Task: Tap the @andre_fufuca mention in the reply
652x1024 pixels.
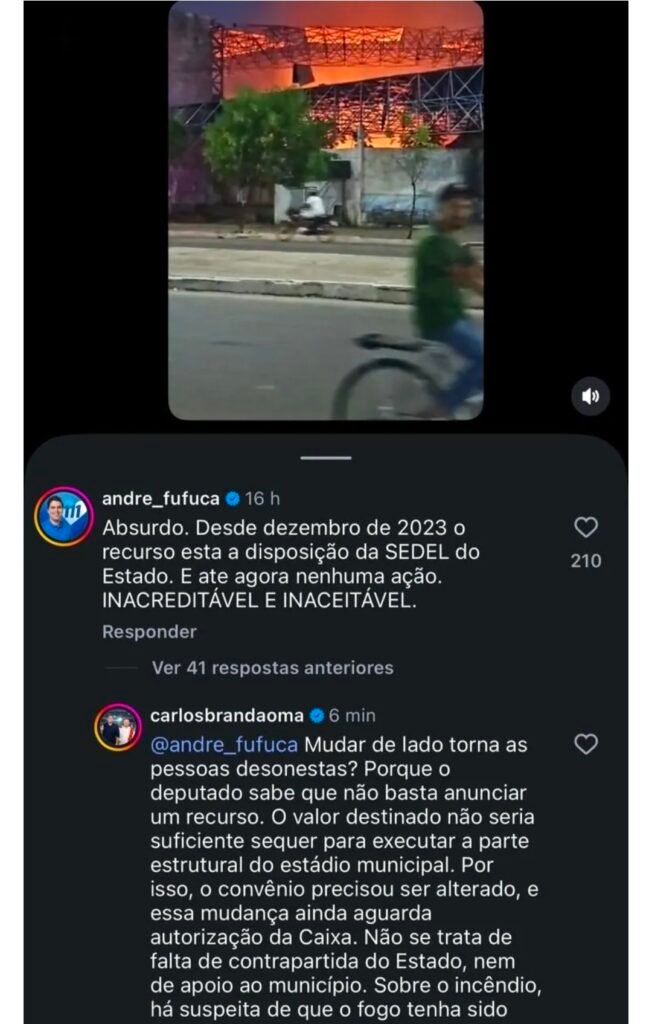Action: [224, 744]
